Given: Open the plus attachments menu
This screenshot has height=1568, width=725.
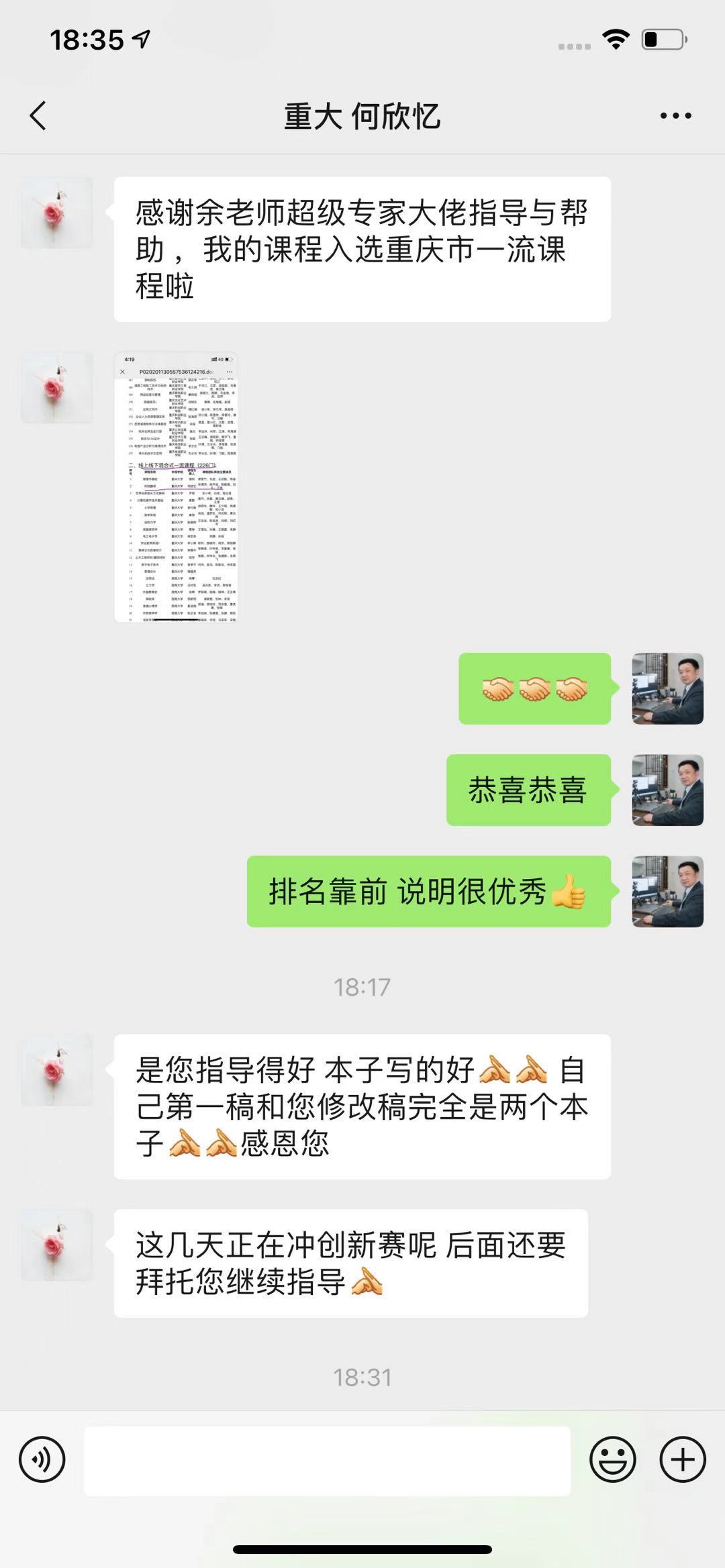Looking at the screenshot, I should (x=683, y=1459).
